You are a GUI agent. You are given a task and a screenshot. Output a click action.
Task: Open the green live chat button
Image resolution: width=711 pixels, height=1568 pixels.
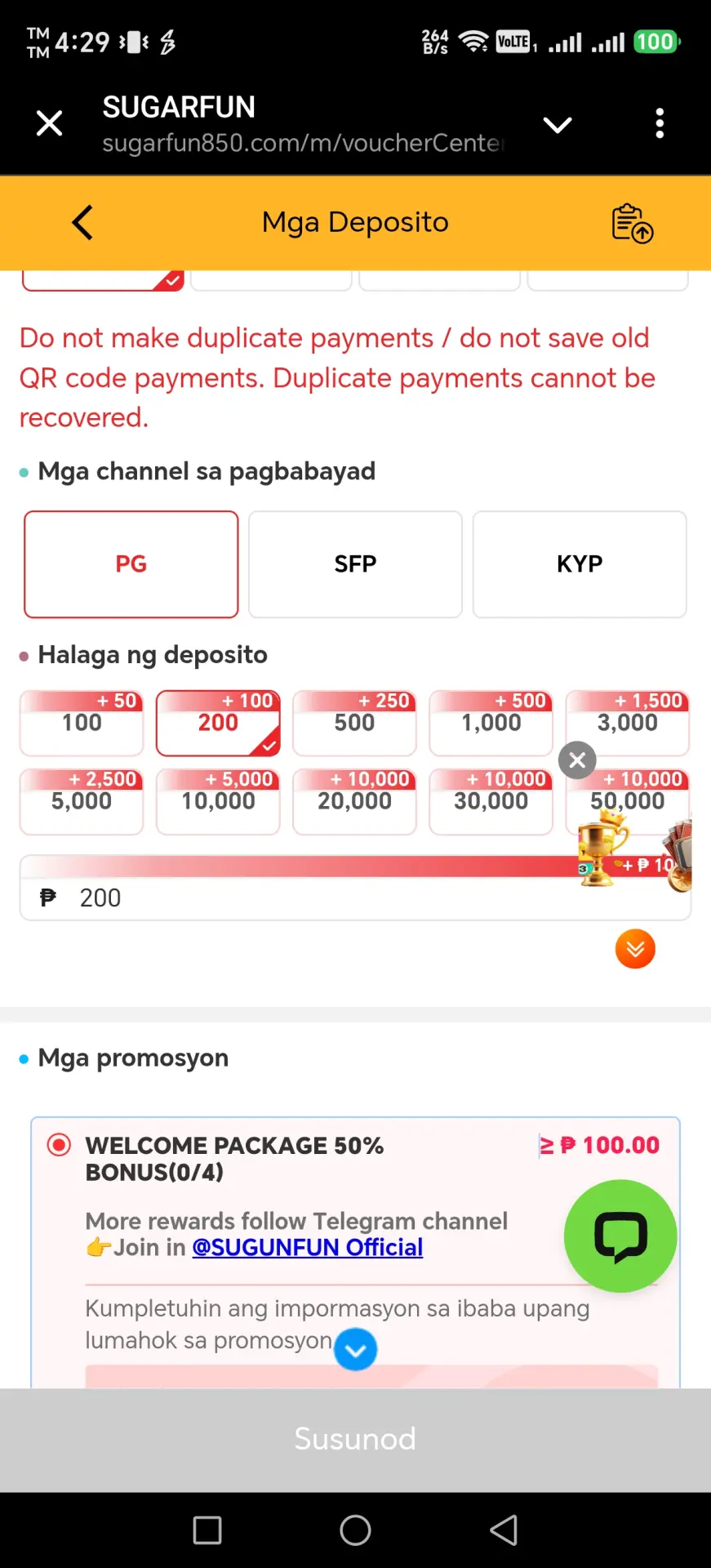pyautogui.click(x=620, y=1236)
